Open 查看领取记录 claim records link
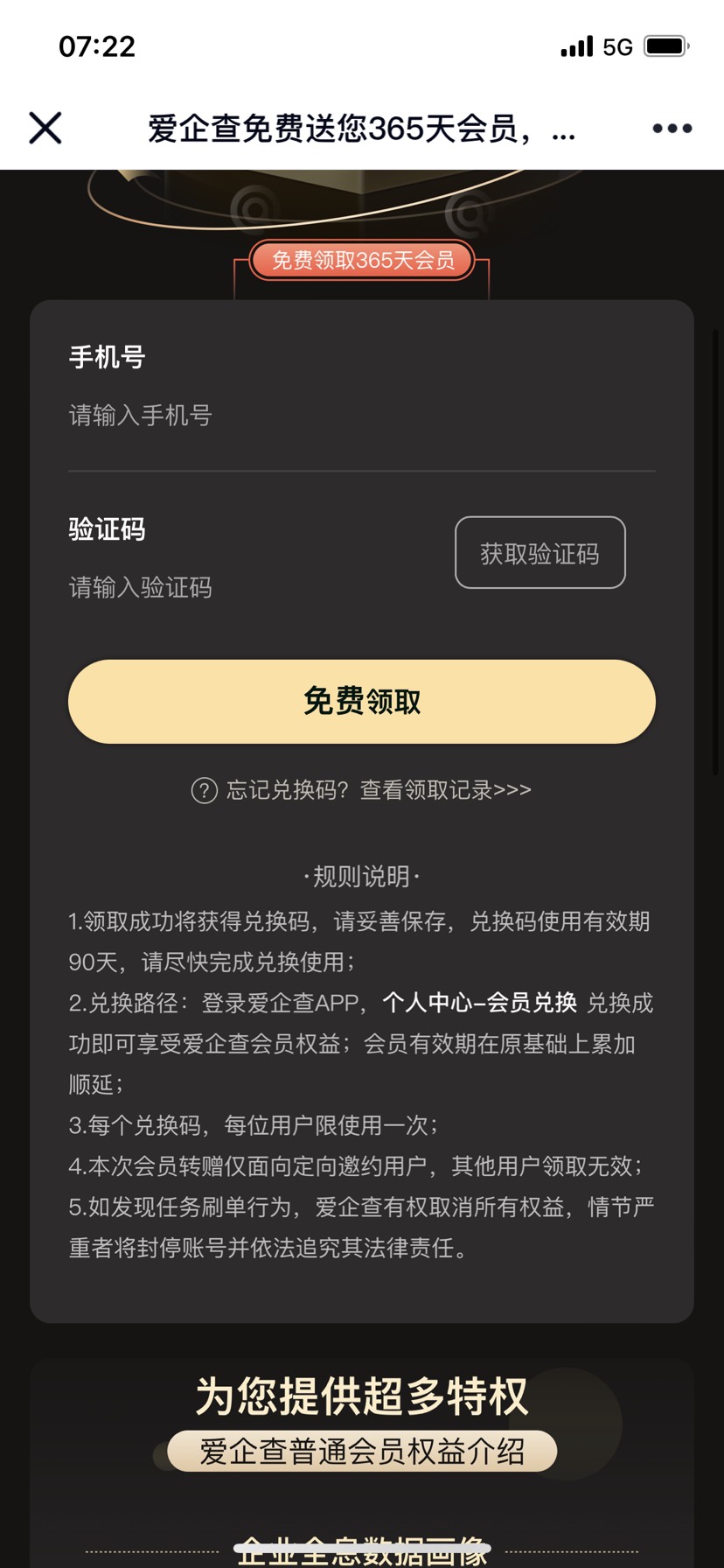Screen dimensions: 724x1568 coord(444,789)
